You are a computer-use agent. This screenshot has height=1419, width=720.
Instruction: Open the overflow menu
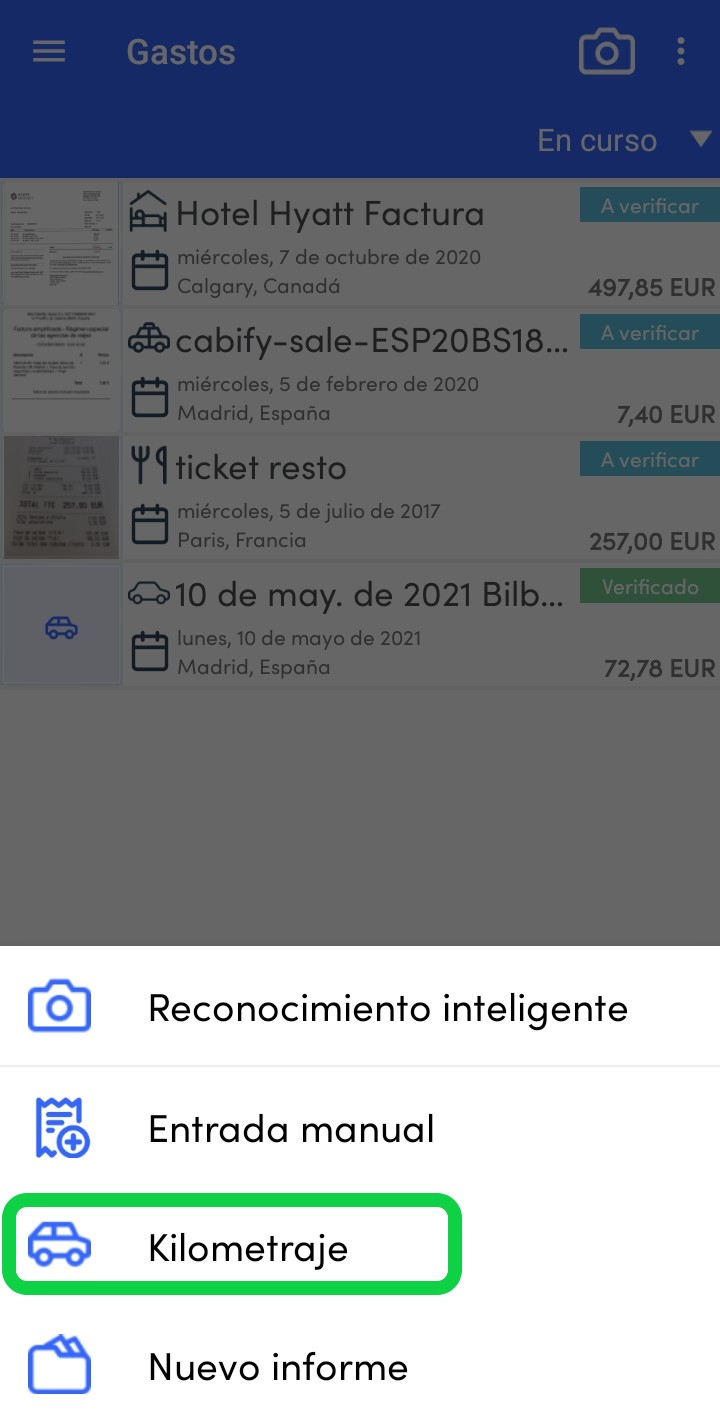click(681, 52)
